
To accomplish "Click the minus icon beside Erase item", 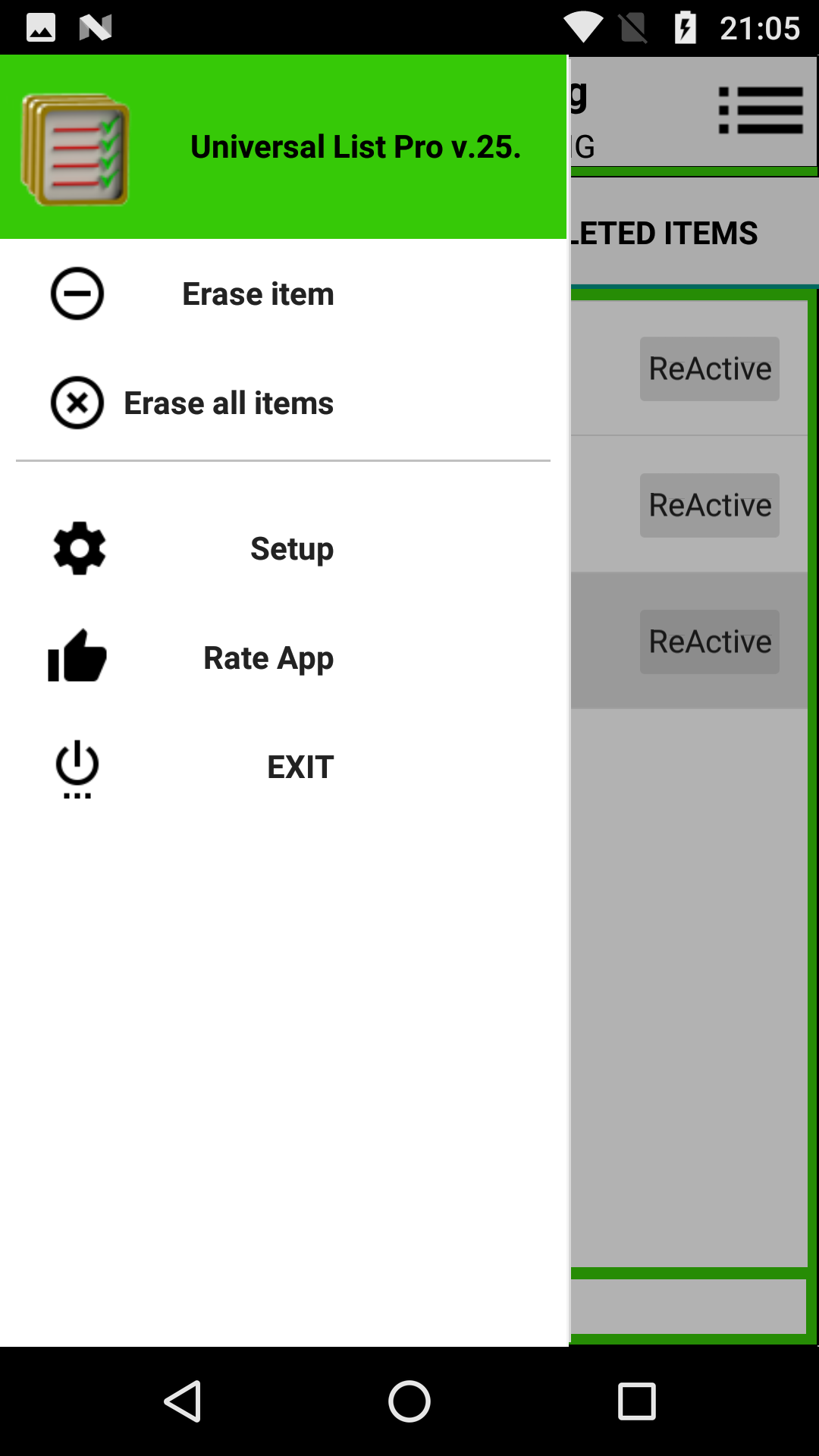I will tap(77, 293).
